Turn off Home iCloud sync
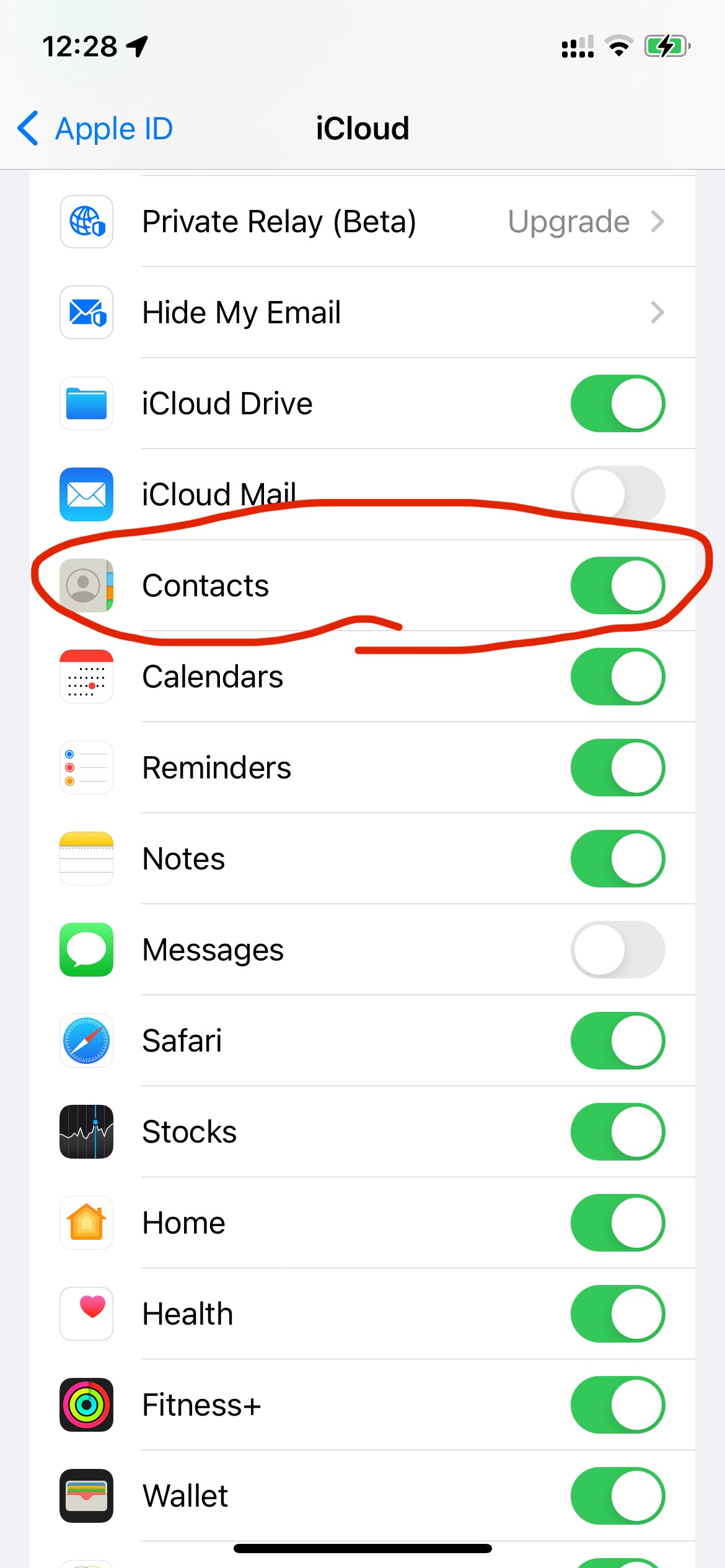The image size is (725, 1568). 617,1223
